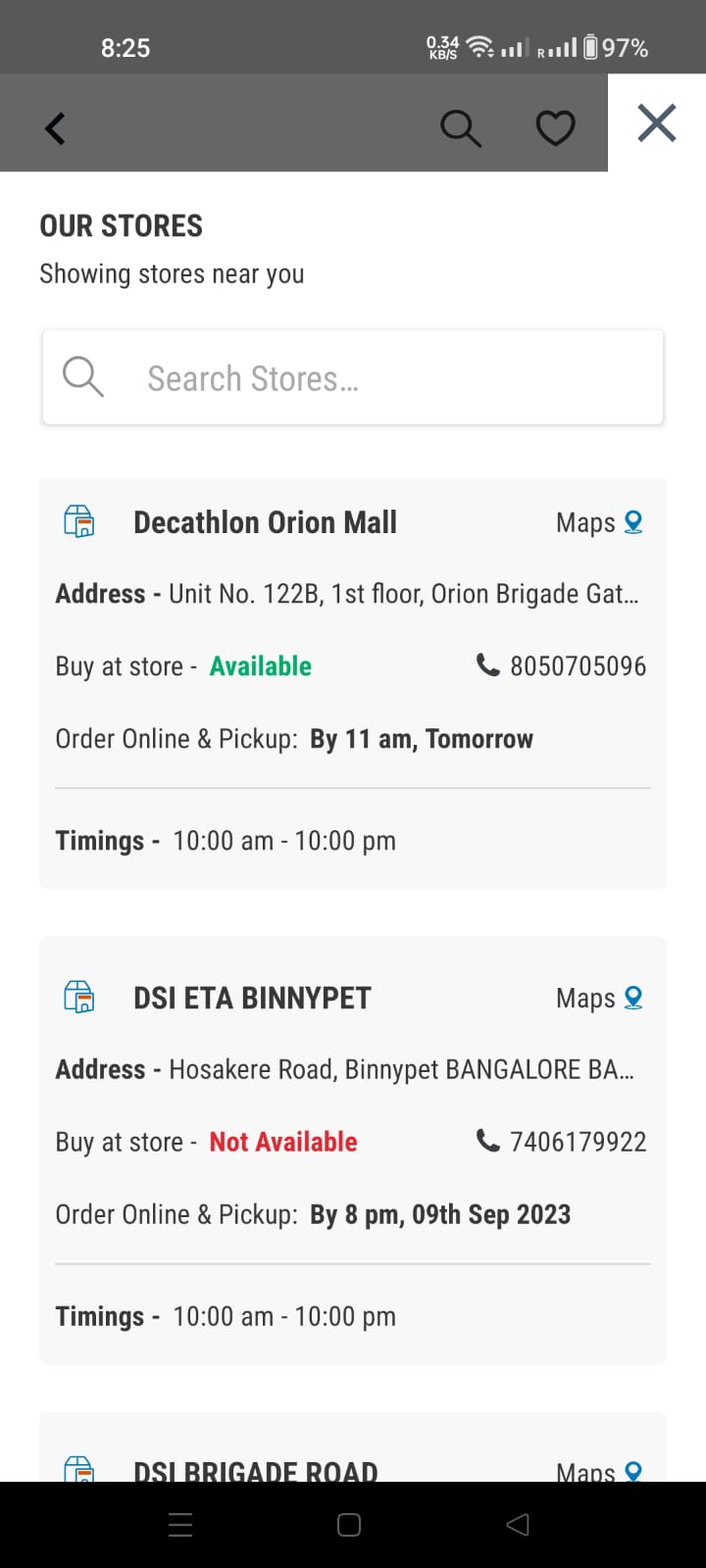Go to home via system navigation
This screenshot has width=706, height=1568.
tap(349, 1525)
